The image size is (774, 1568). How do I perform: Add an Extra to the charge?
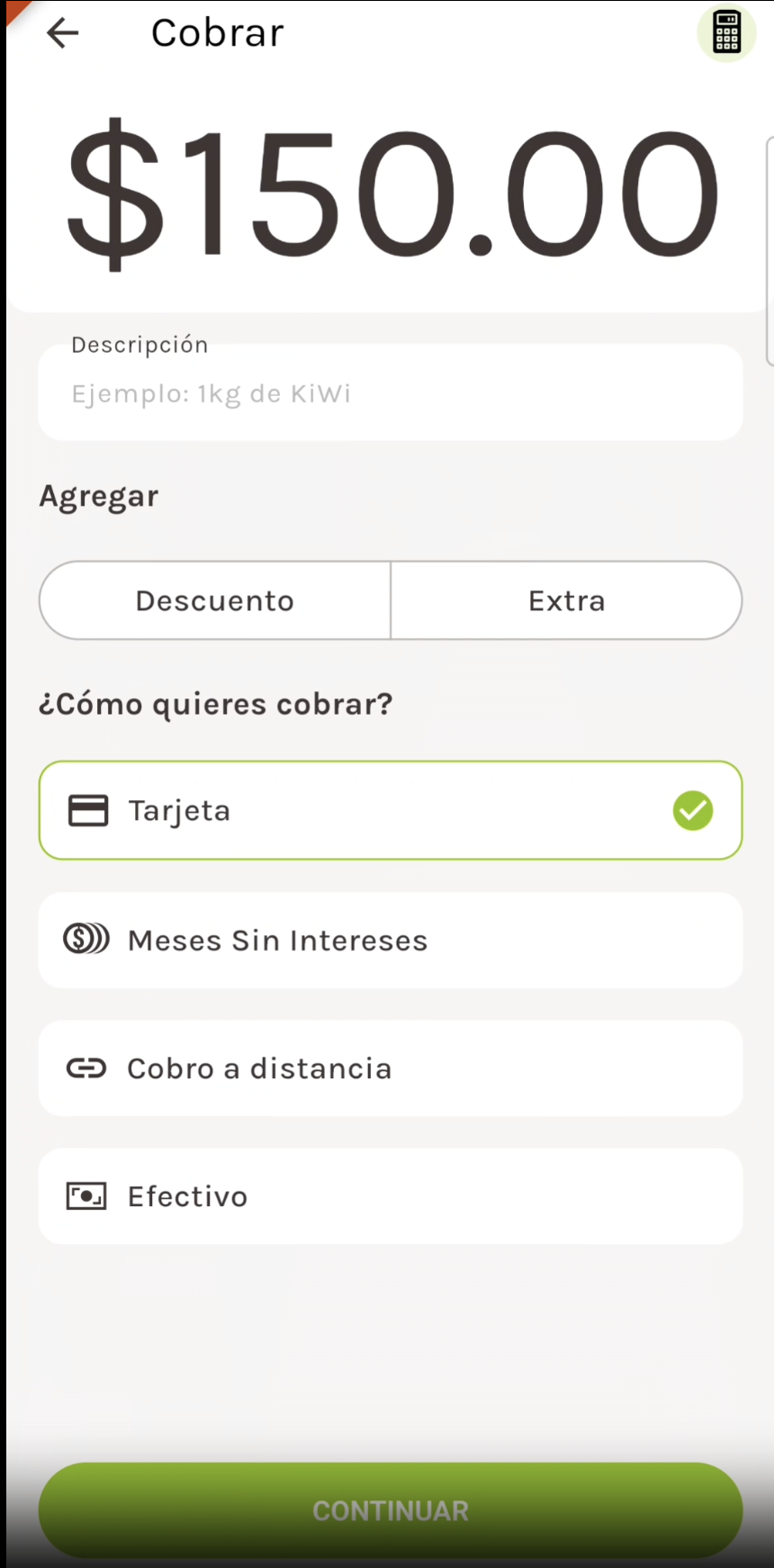pyautogui.click(x=566, y=600)
